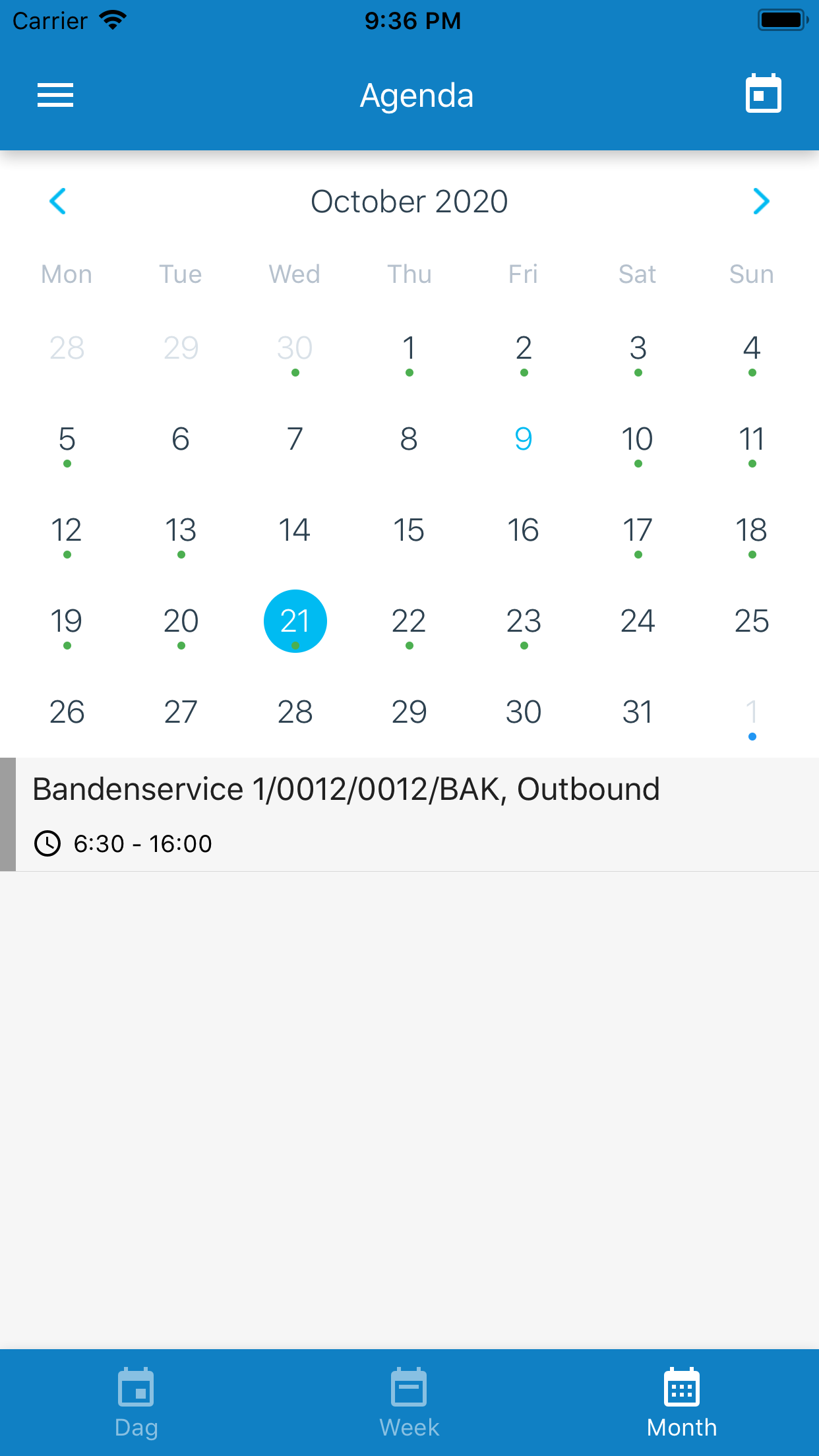
Task: Click the calendar icon in the top bar
Action: [x=763, y=94]
